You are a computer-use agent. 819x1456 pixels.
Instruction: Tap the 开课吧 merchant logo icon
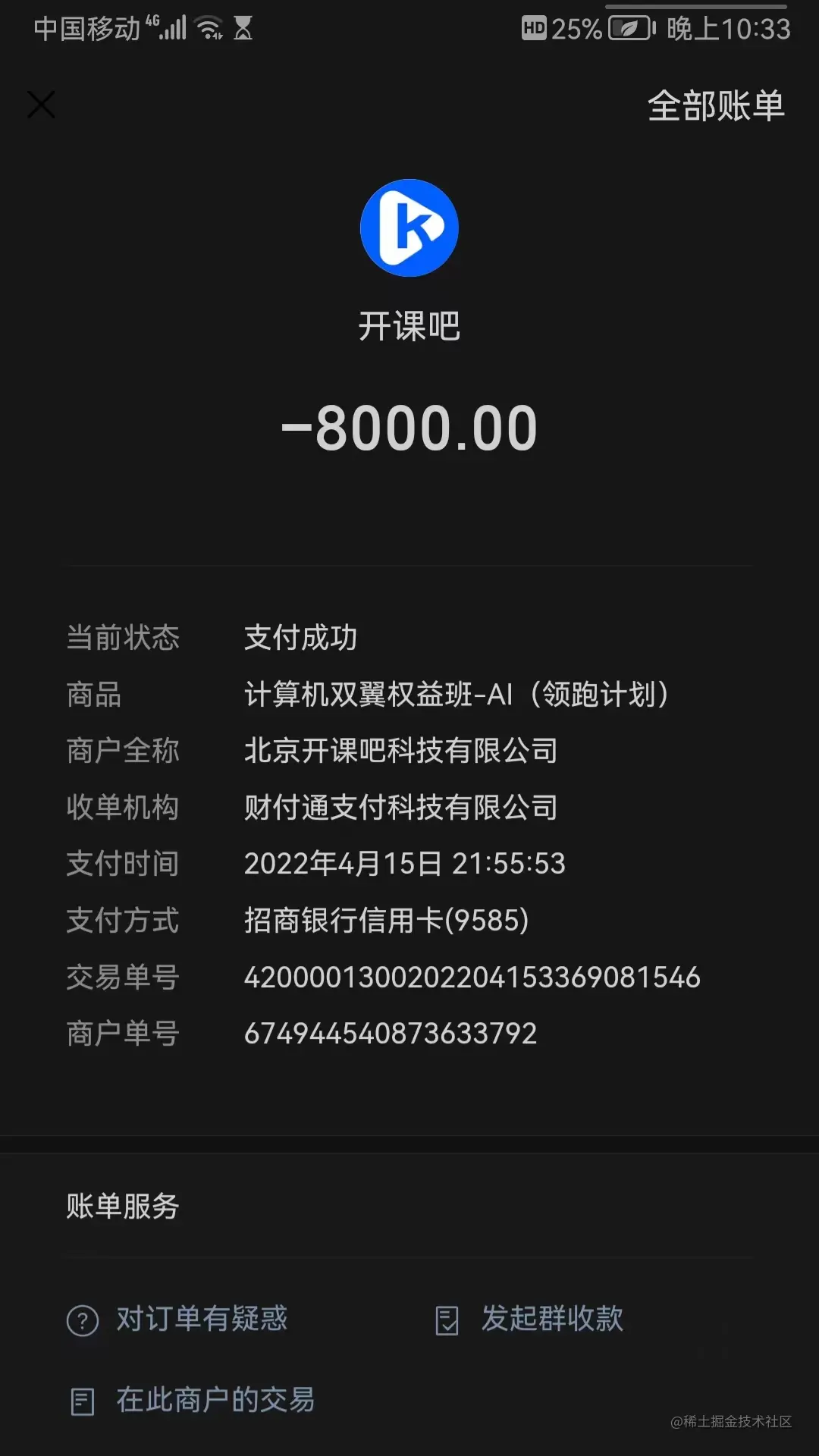point(409,227)
